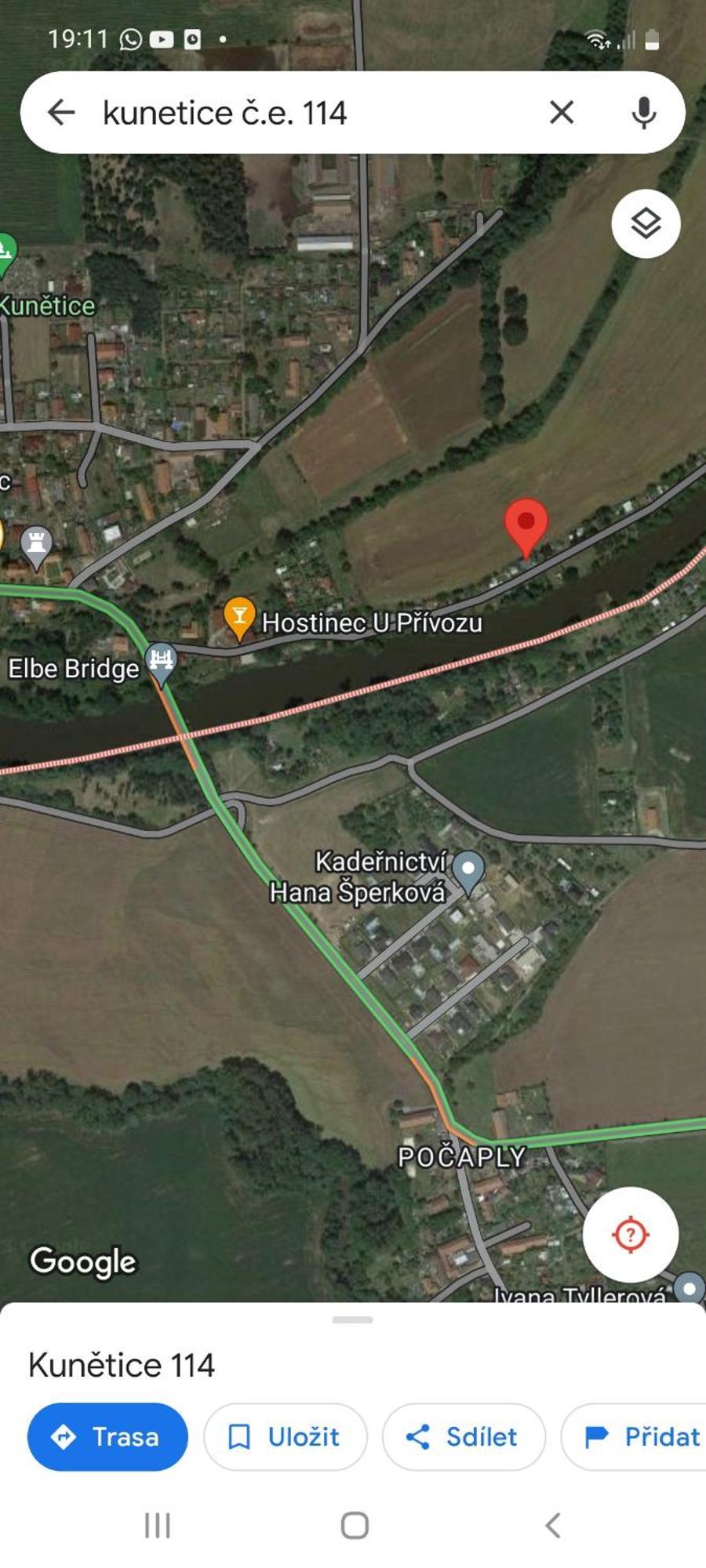The height and width of the screenshot is (1568, 706).
Task: Start voice search with microphone
Action: click(643, 113)
